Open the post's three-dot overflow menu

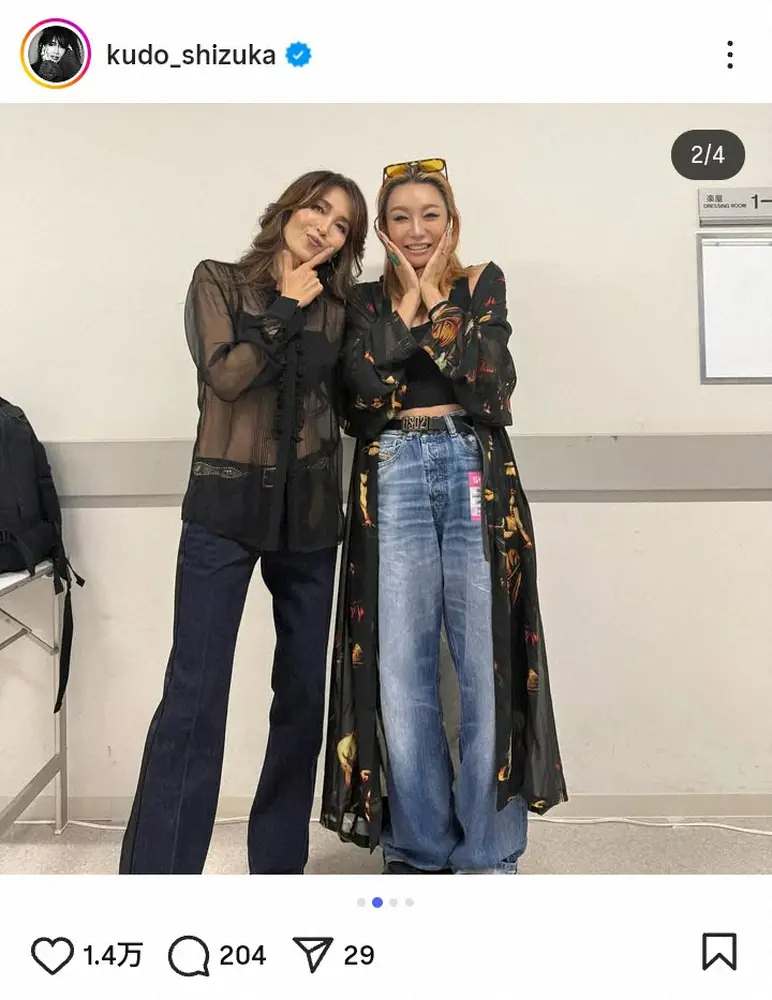pos(730,55)
